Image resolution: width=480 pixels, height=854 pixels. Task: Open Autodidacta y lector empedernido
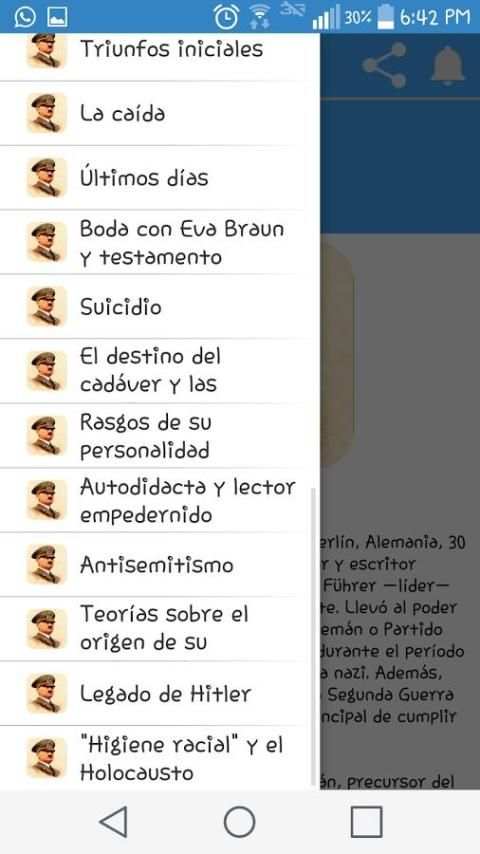point(160,500)
